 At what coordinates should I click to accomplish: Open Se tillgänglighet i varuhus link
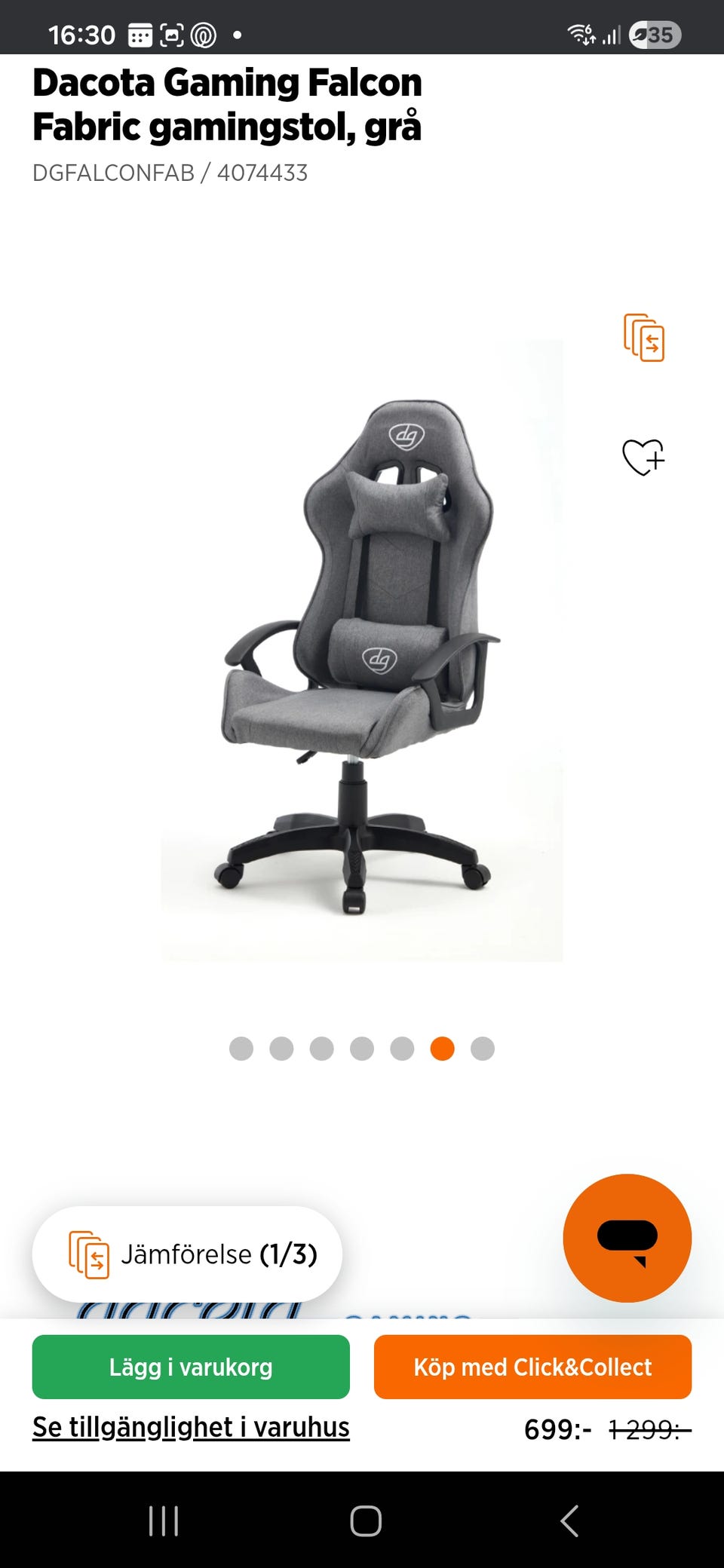(191, 1427)
